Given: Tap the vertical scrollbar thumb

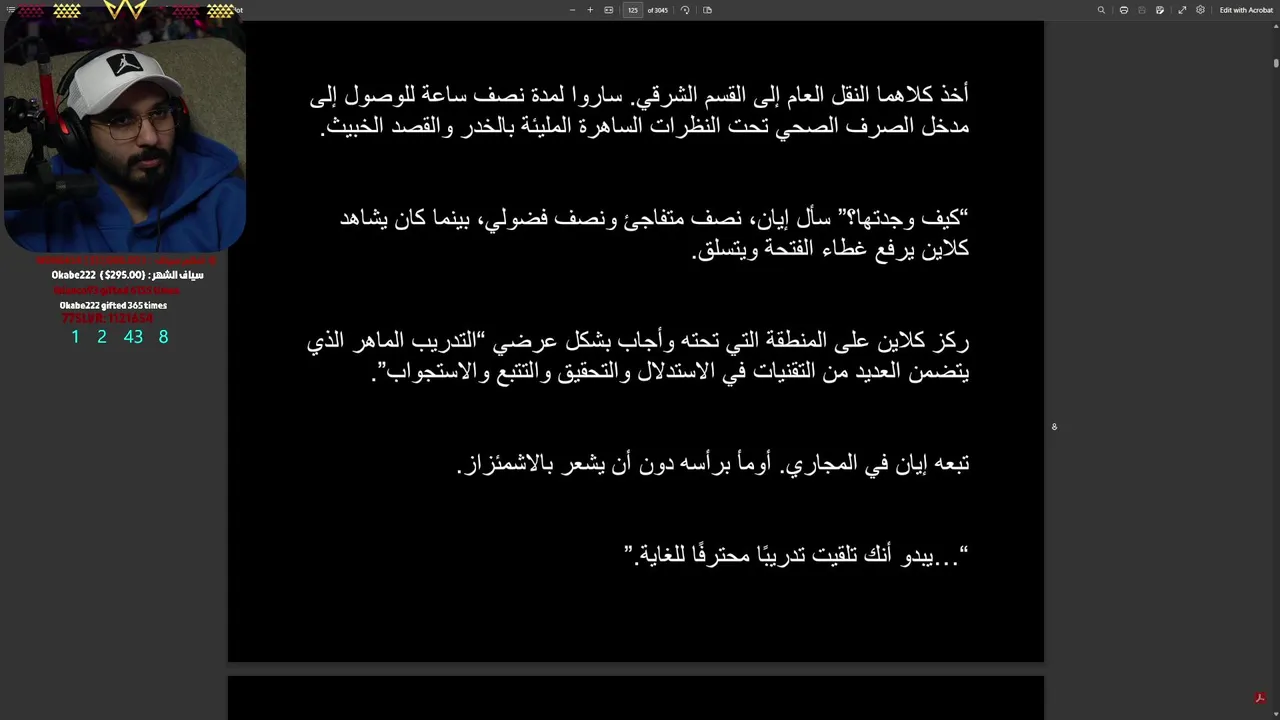Looking at the screenshot, I should (1276, 62).
